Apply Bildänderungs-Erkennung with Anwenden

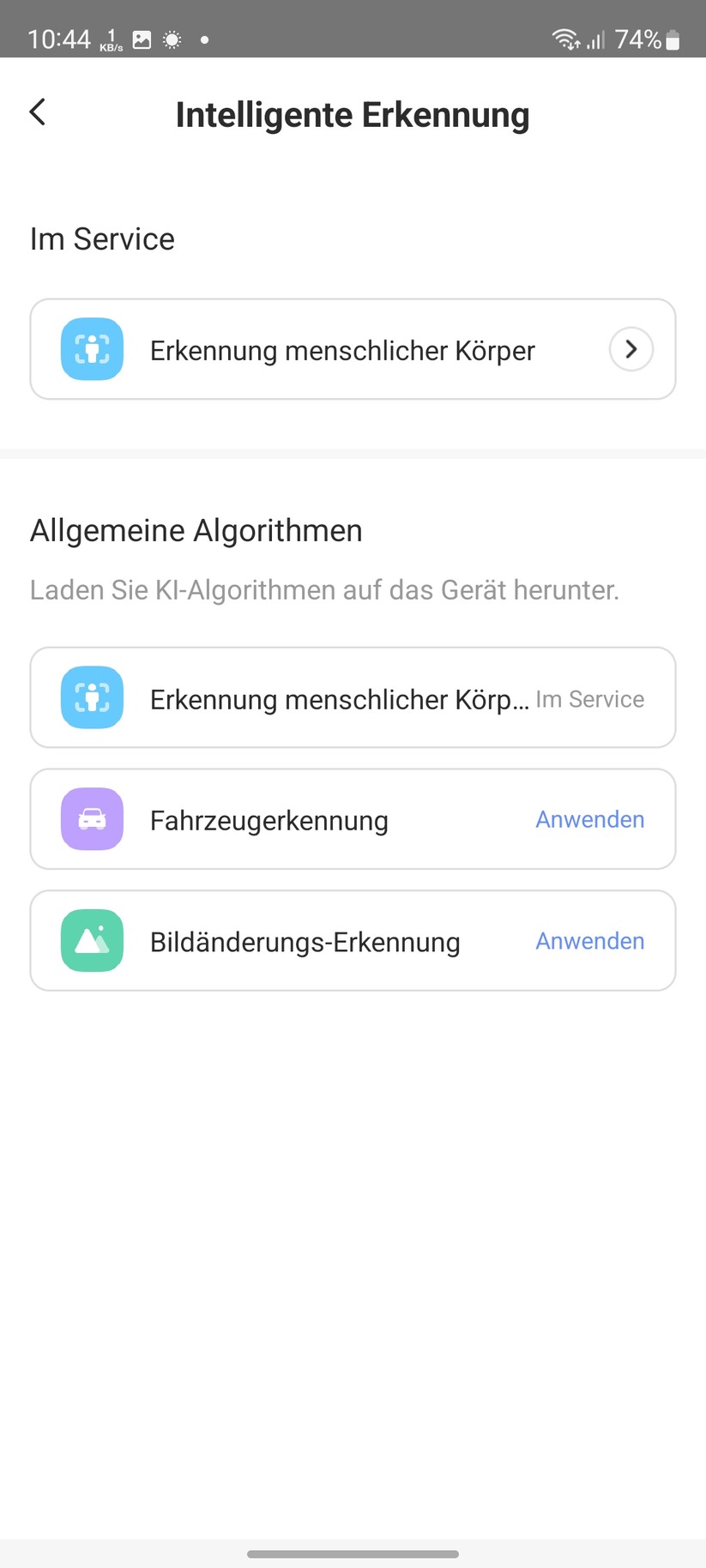click(589, 940)
